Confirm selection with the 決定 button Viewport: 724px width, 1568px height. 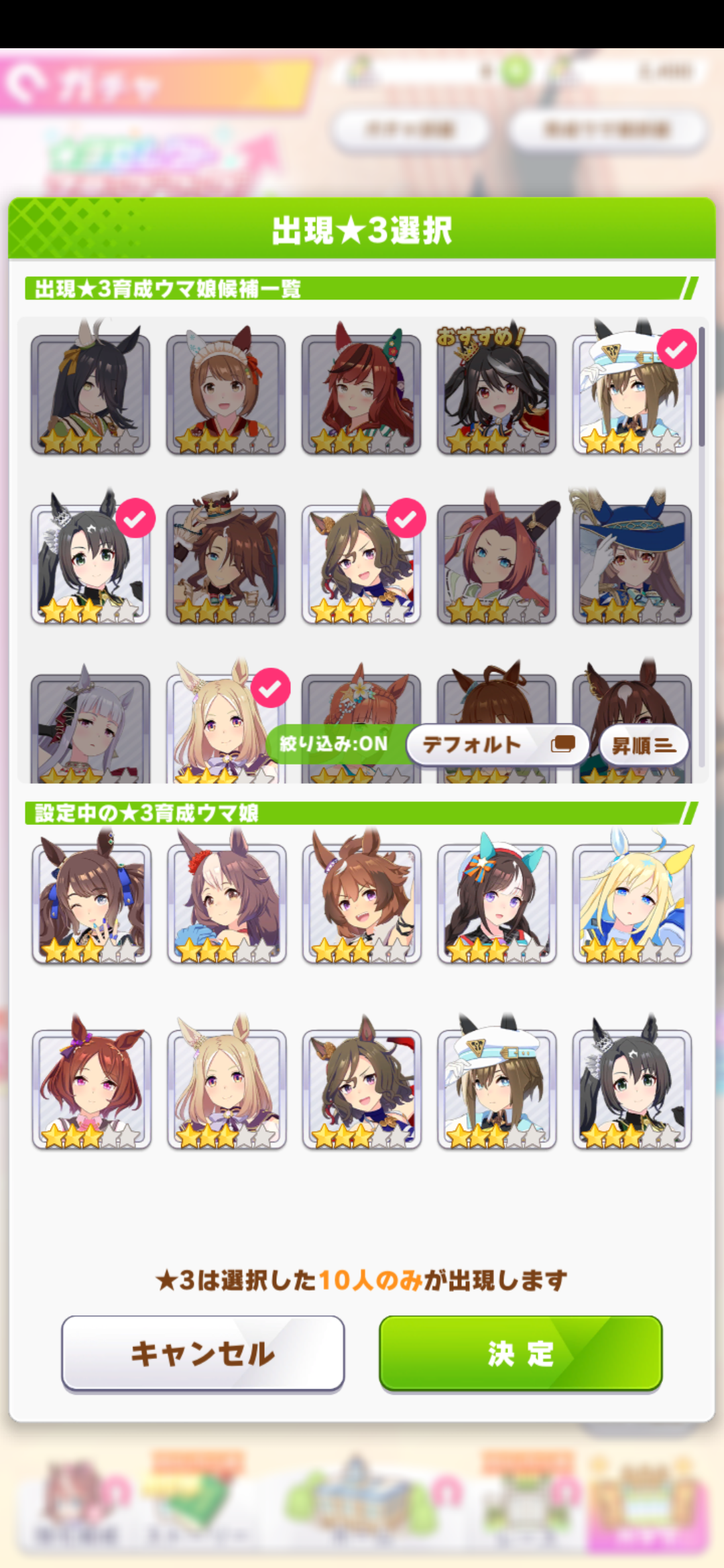click(520, 1353)
